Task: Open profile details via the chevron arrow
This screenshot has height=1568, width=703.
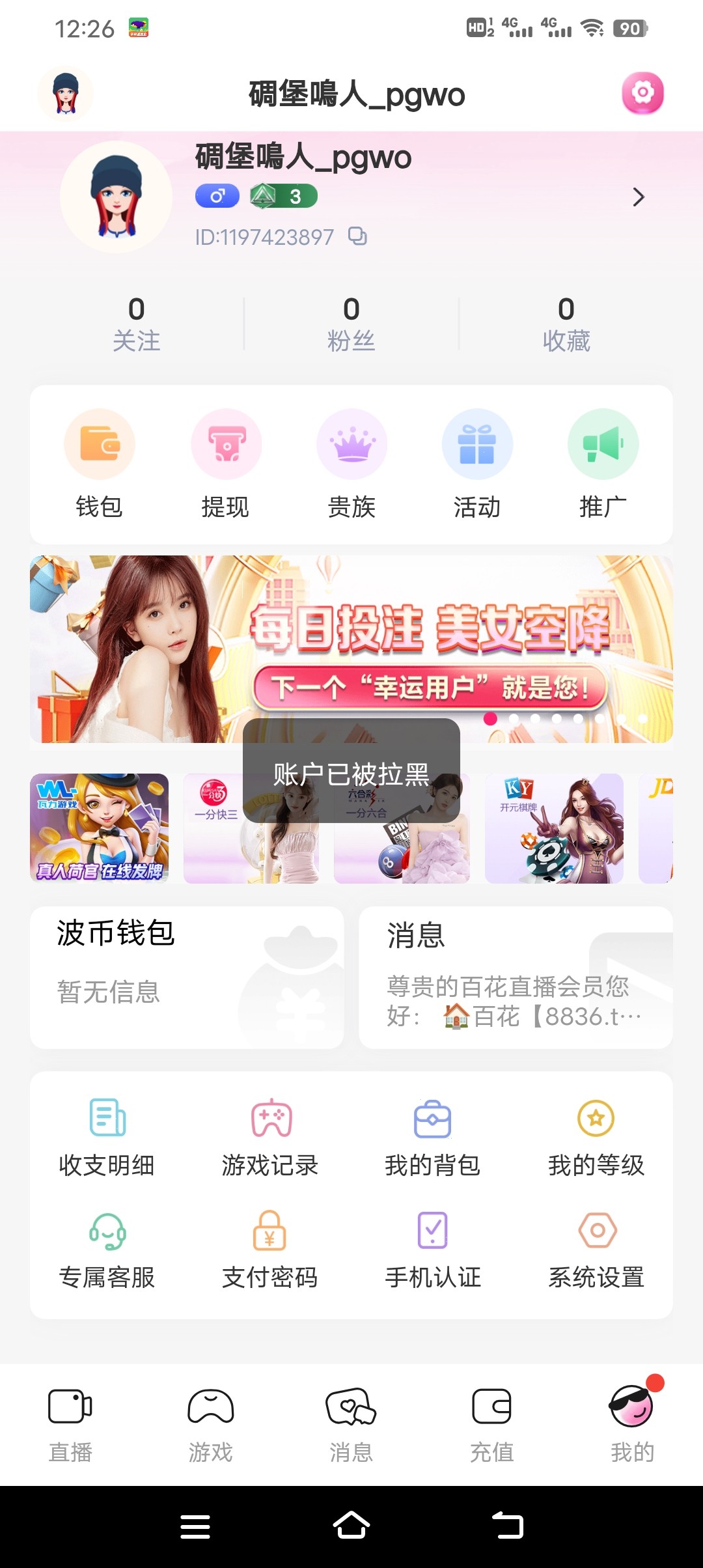Action: pyautogui.click(x=638, y=197)
